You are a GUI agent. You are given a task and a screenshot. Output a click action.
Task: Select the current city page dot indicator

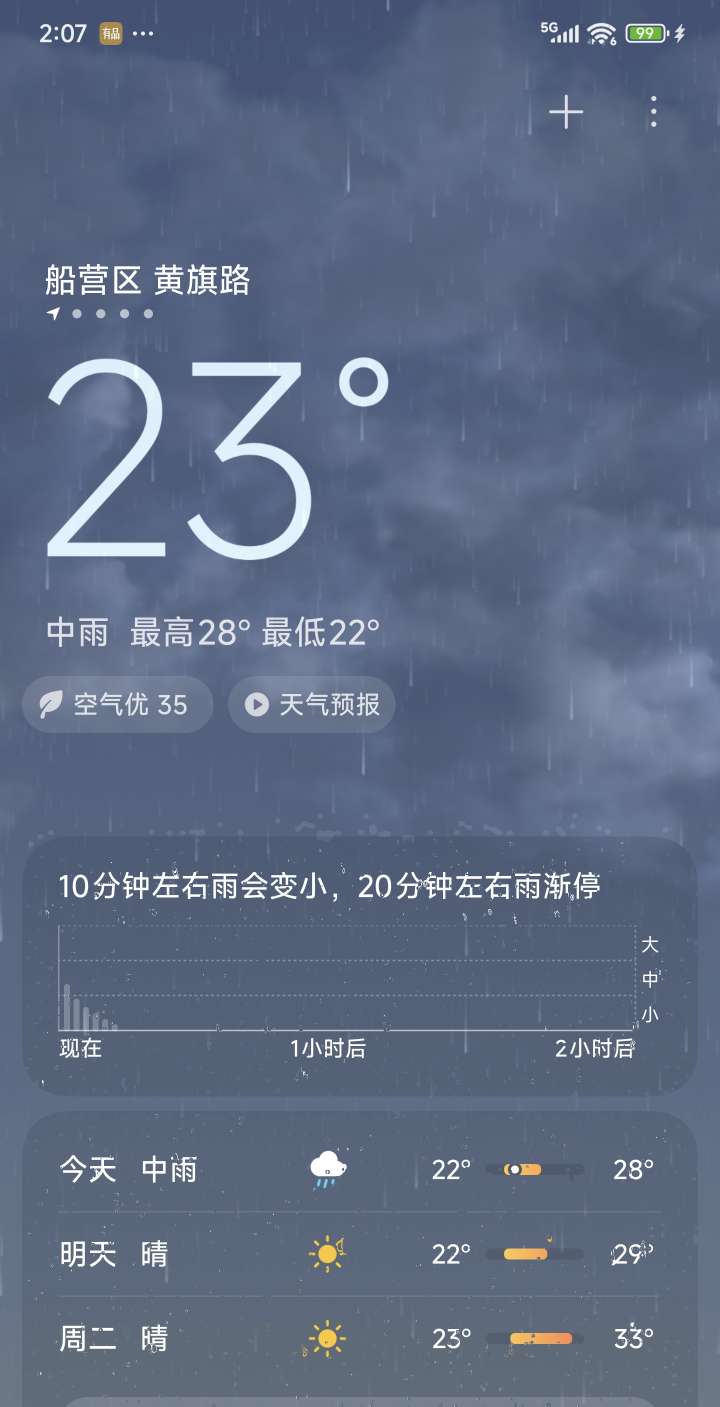76,313
